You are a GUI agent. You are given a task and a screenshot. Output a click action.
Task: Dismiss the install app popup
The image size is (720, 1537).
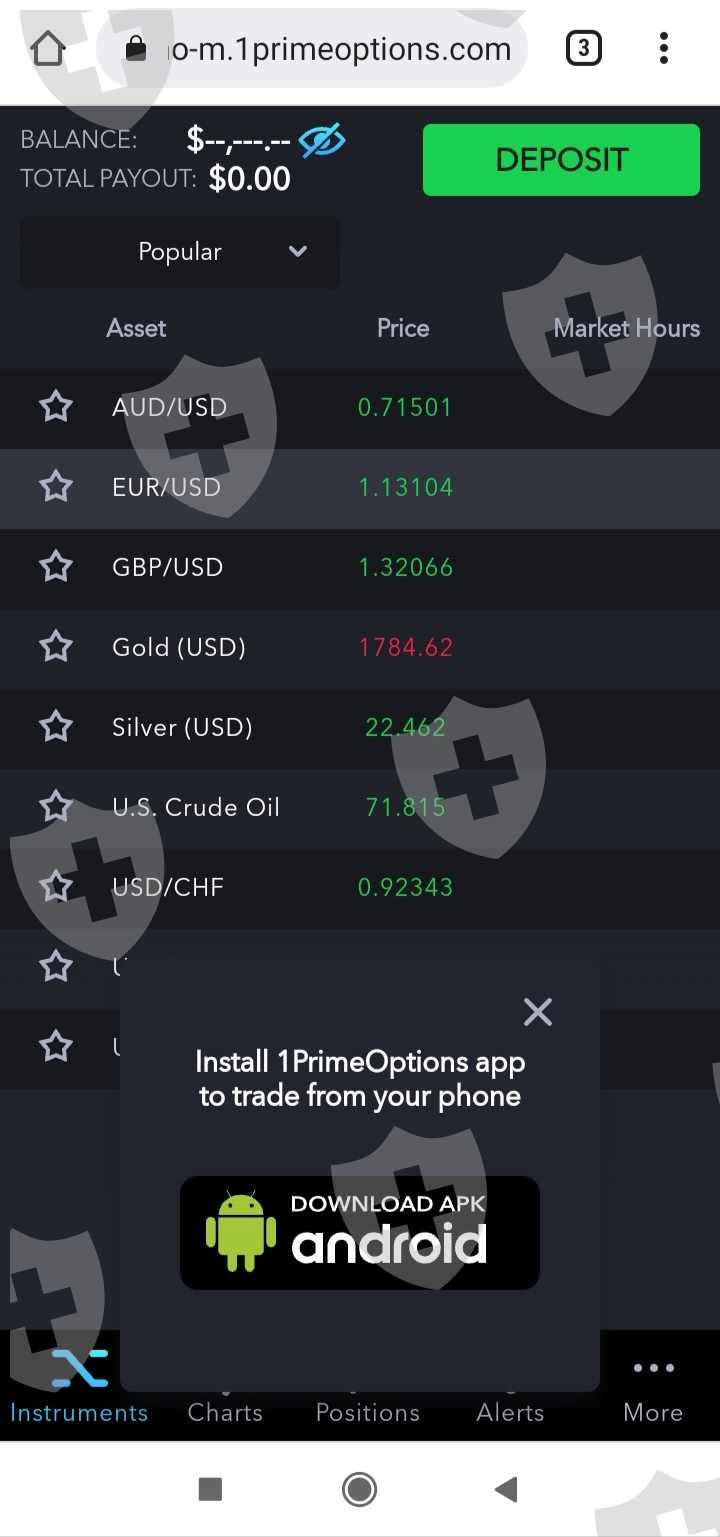[x=538, y=1012]
